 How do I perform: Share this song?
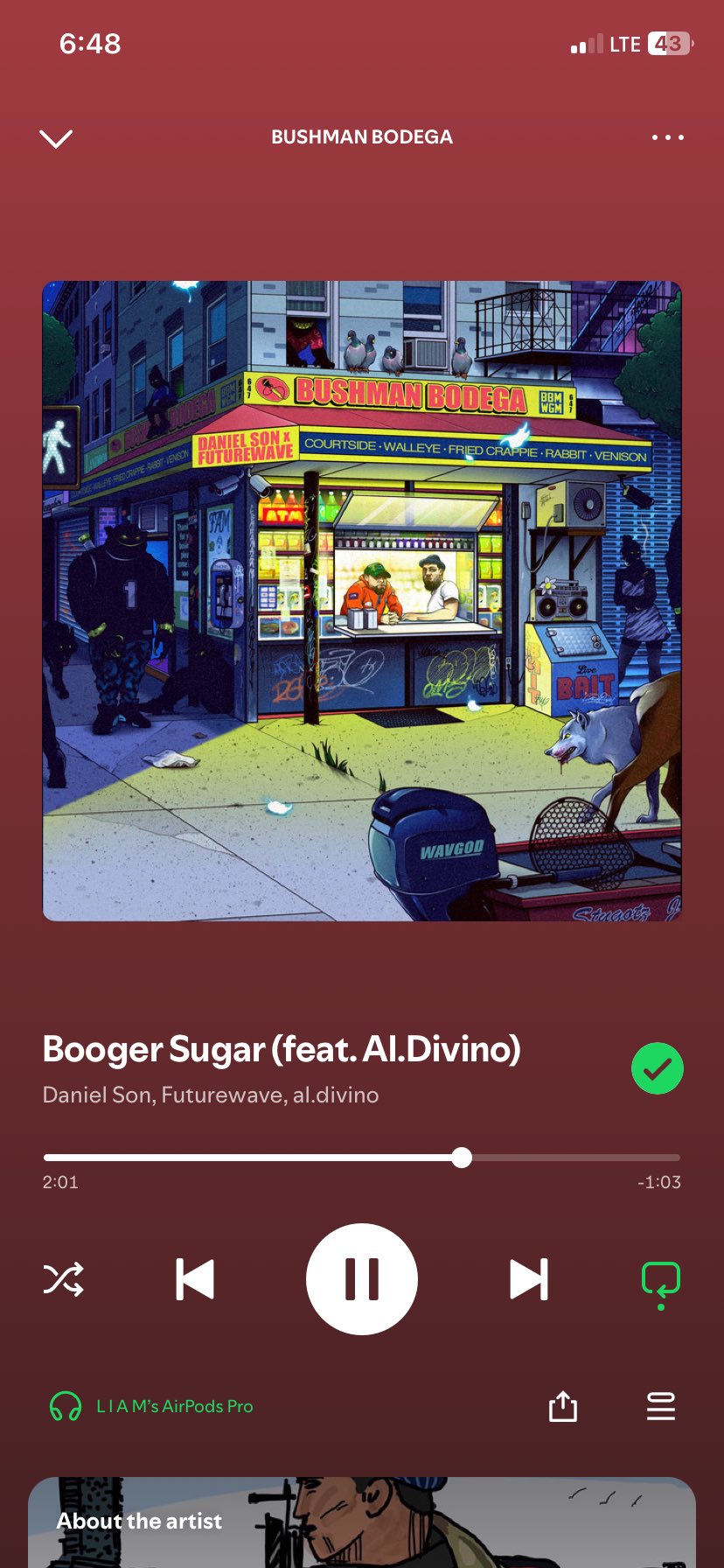coord(563,1406)
